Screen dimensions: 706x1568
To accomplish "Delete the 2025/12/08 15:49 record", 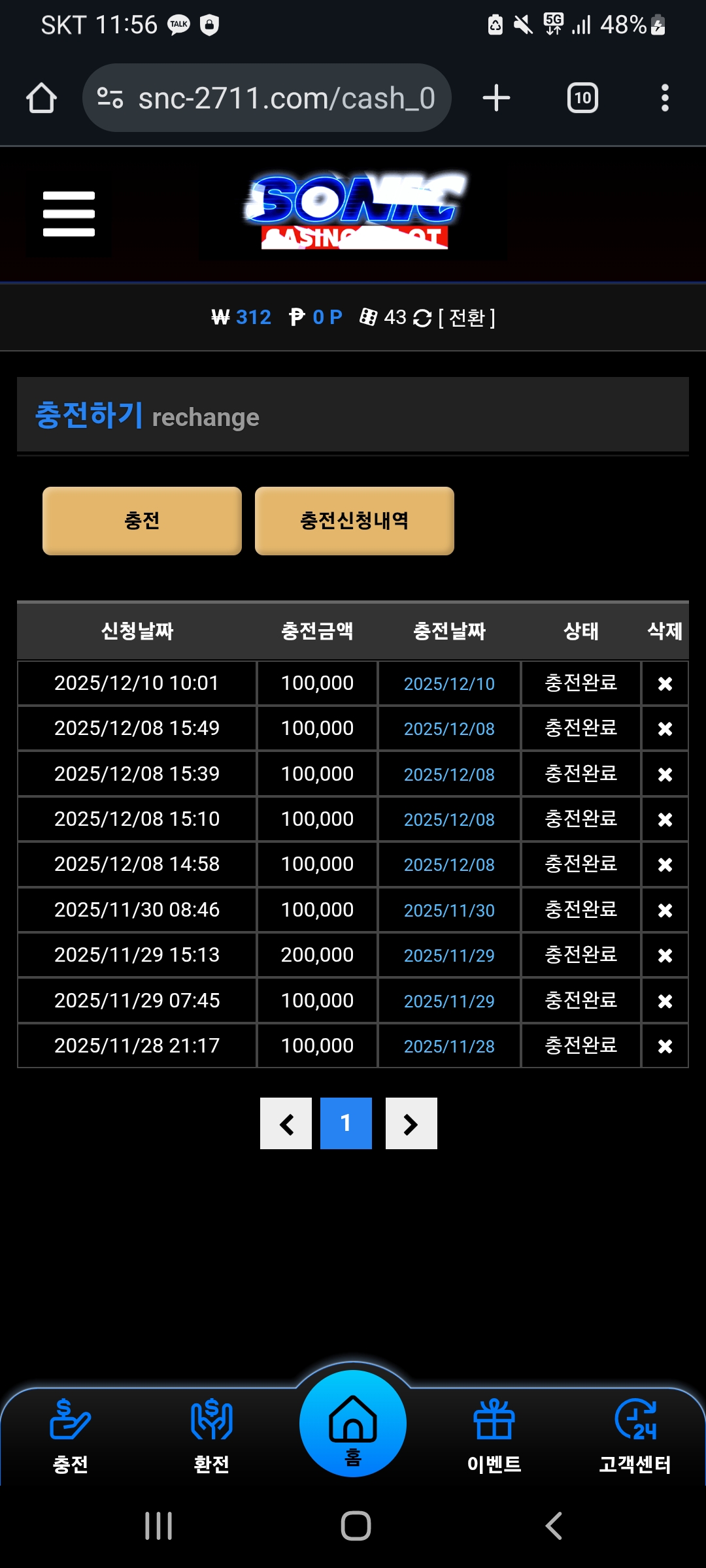I will click(x=665, y=728).
